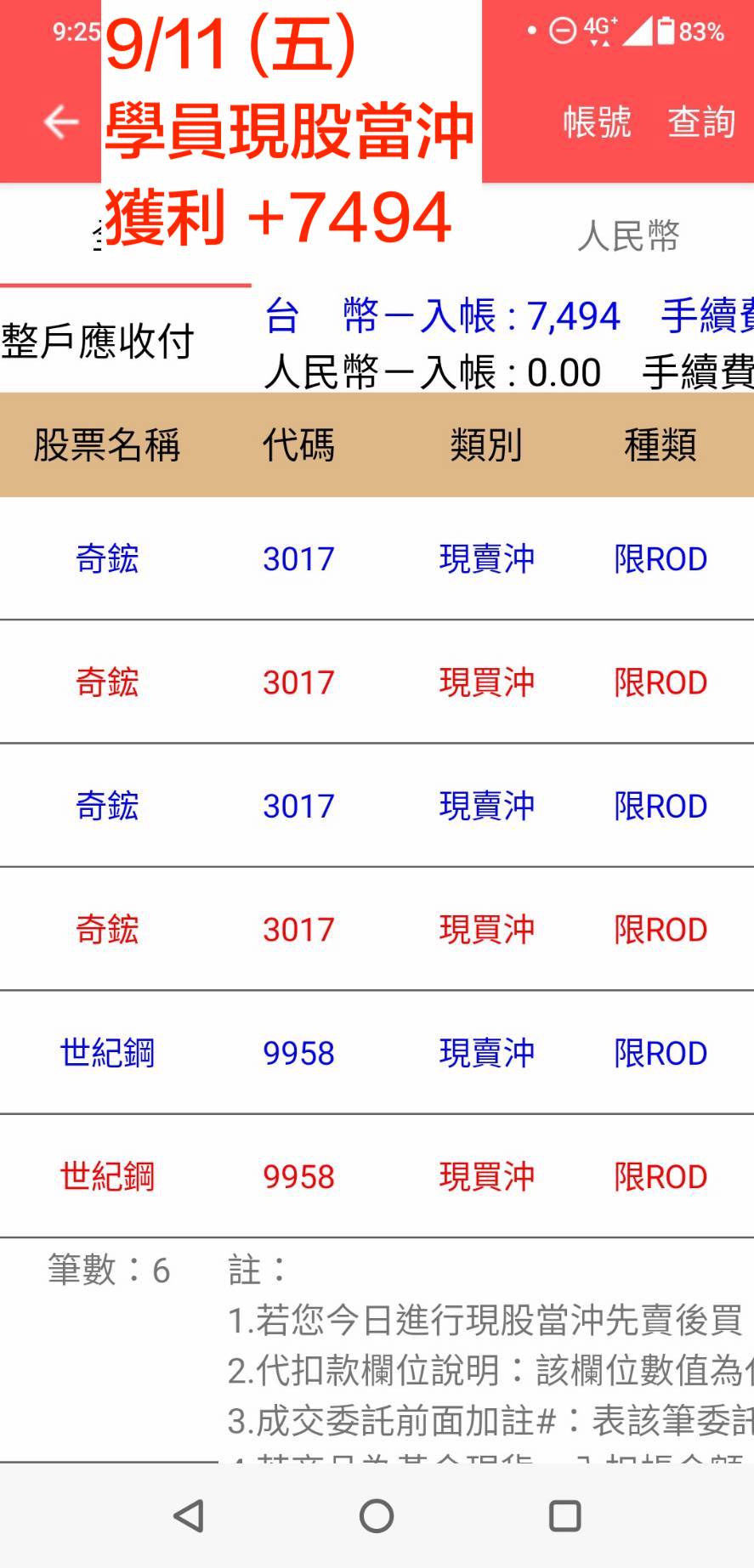Screen dimensions: 754x1568
Task: Go back with the top-left arrow
Action: point(61,122)
